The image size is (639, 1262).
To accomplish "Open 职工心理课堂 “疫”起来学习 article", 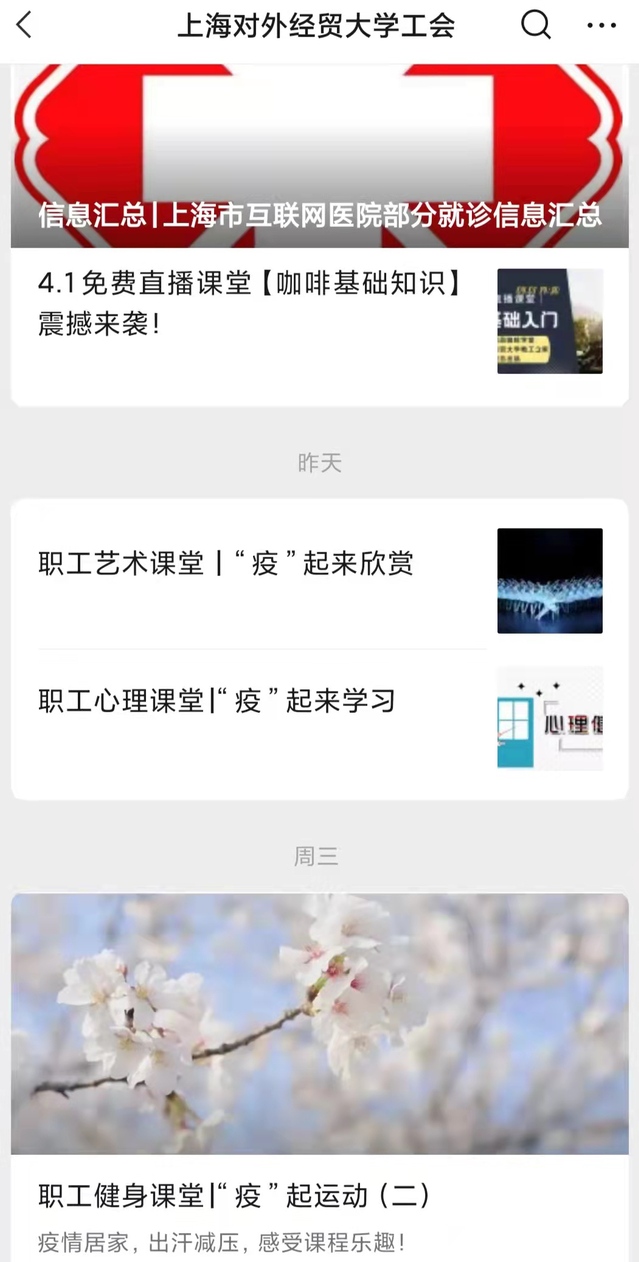I will [218, 701].
